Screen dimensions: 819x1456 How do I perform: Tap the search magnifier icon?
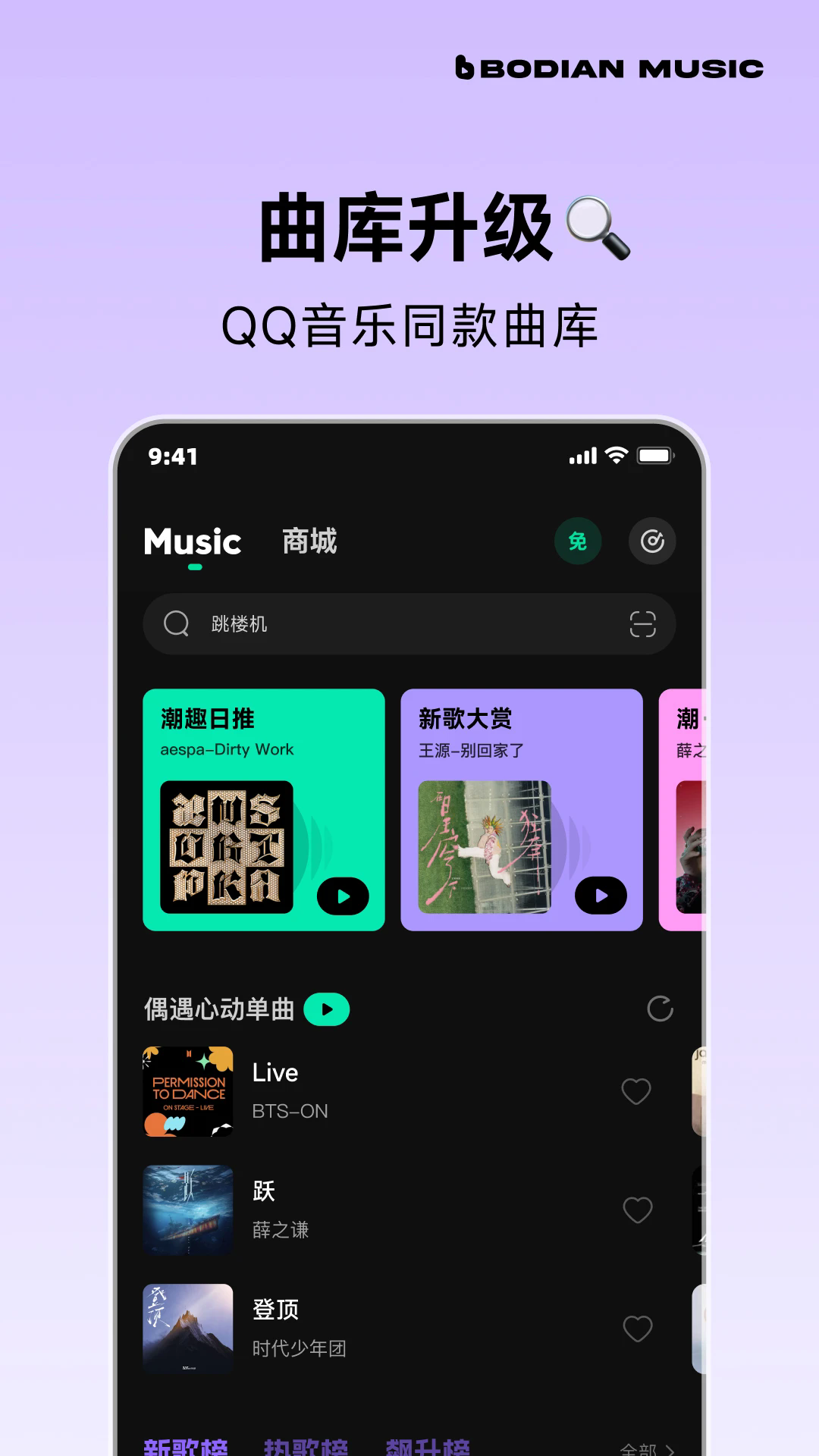(x=175, y=624)
